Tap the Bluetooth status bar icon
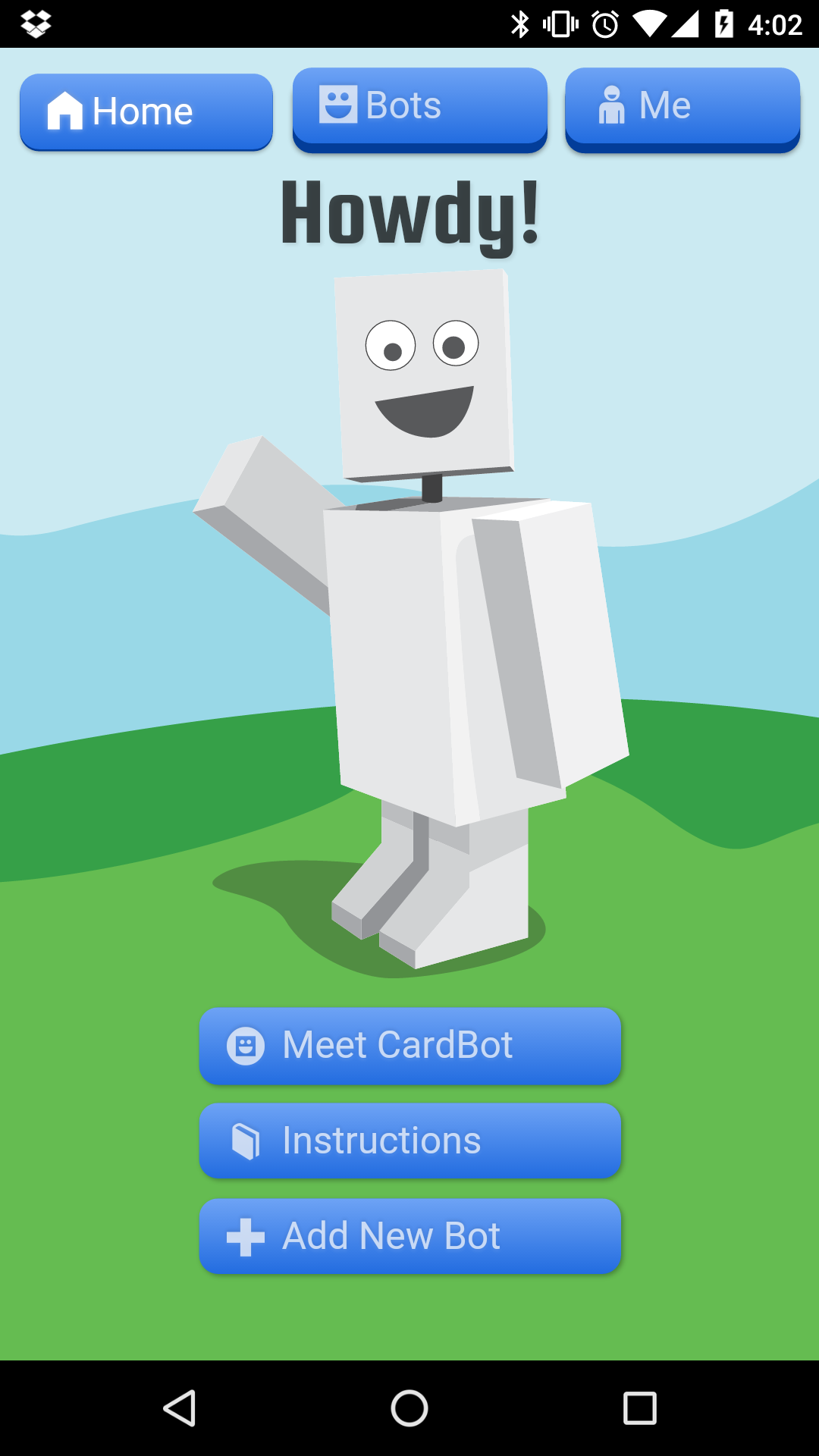819x1456 pixels. (520, 23)
